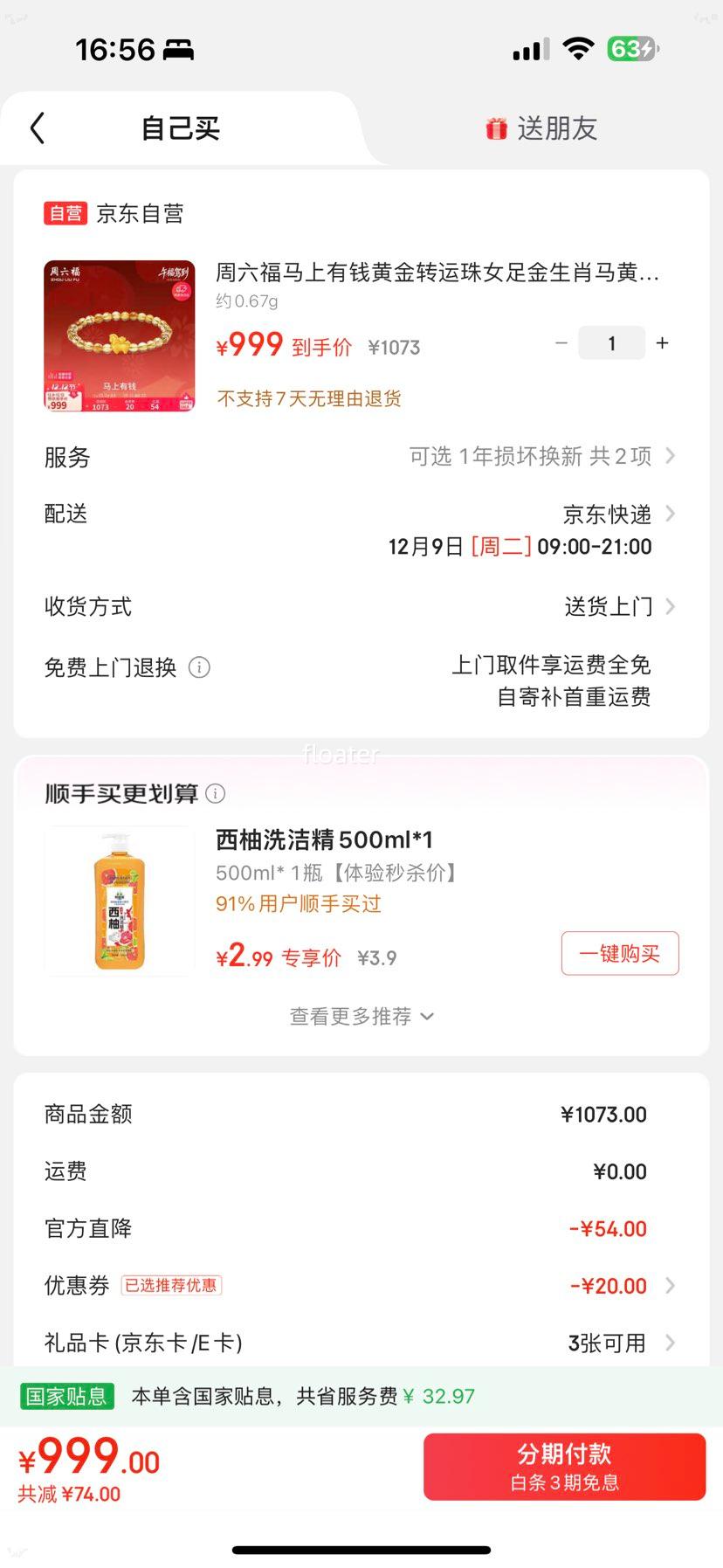Increase bracelet quantity with the plus button

[663, 343]
